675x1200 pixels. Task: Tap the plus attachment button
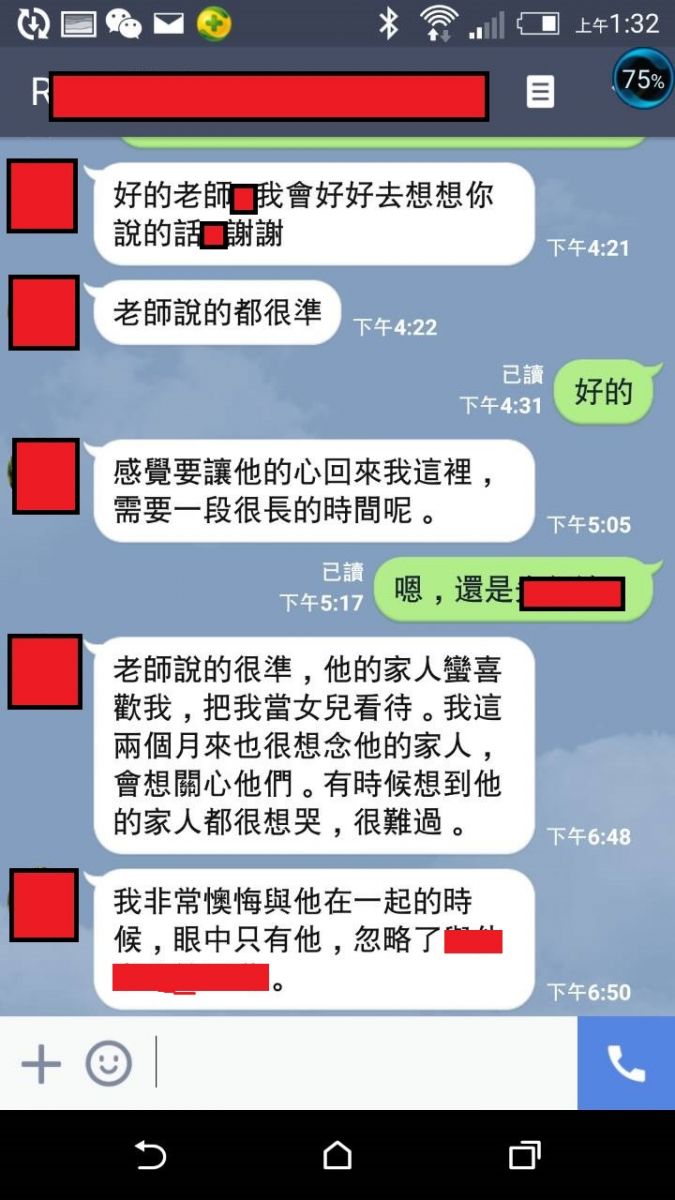pos(41,1063)
